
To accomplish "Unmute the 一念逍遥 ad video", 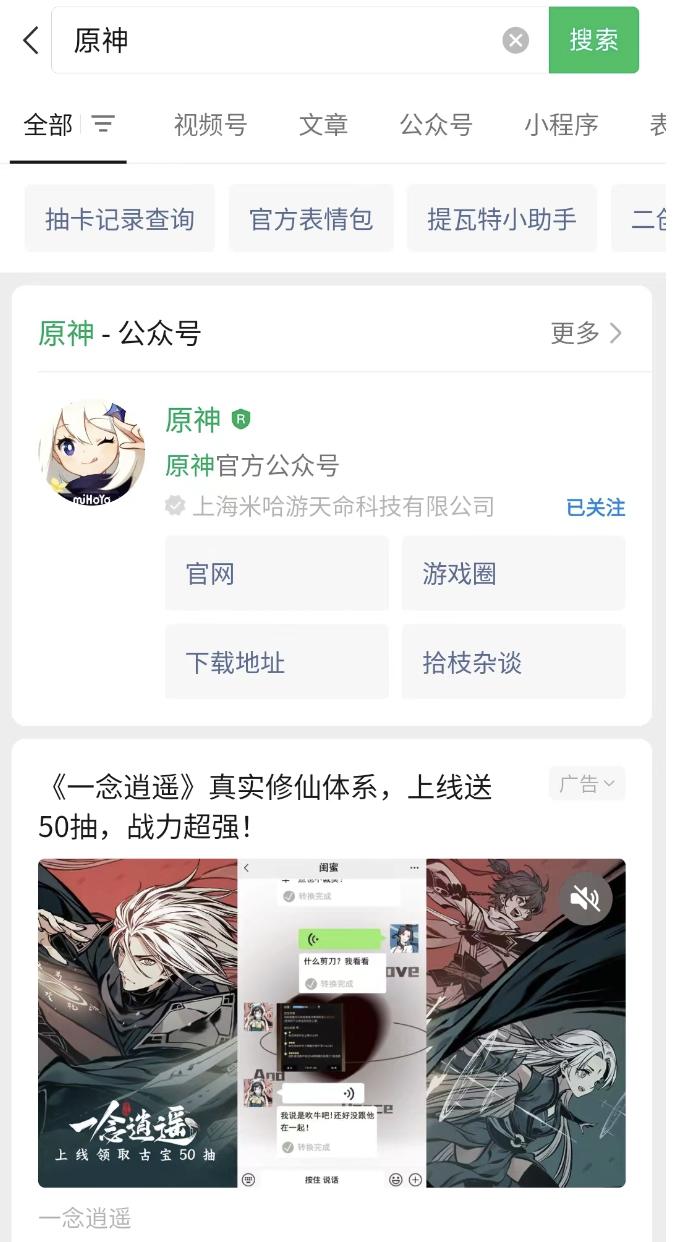I will click(585, 897).
